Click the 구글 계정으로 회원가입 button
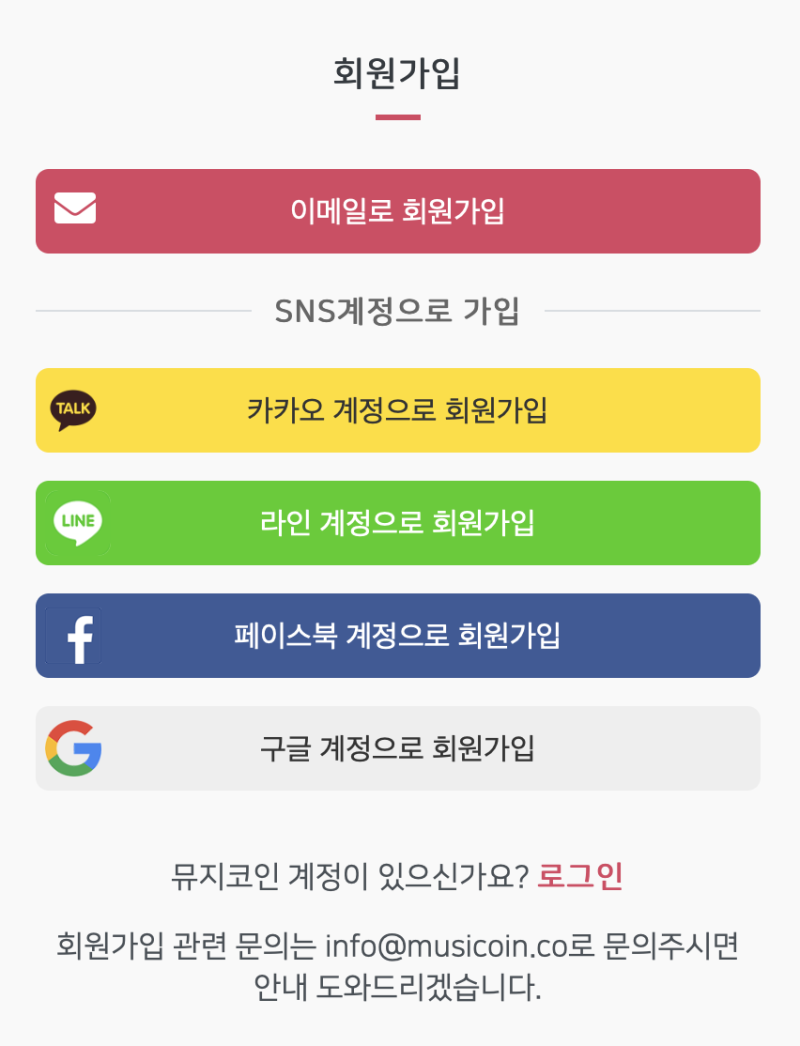The width and height of the screenshot is (800, 1046). point(400,748)
